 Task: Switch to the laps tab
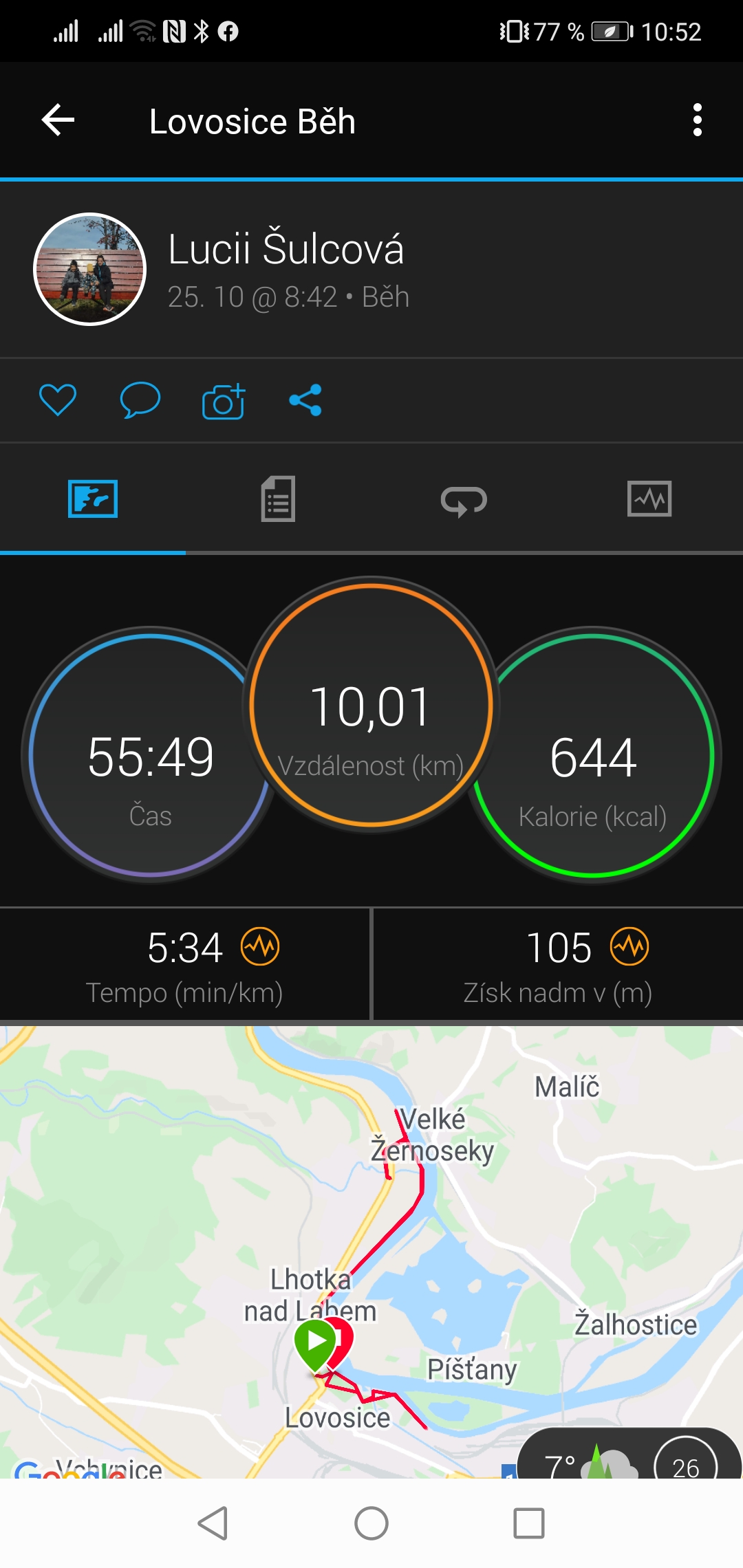pos(464,499)
